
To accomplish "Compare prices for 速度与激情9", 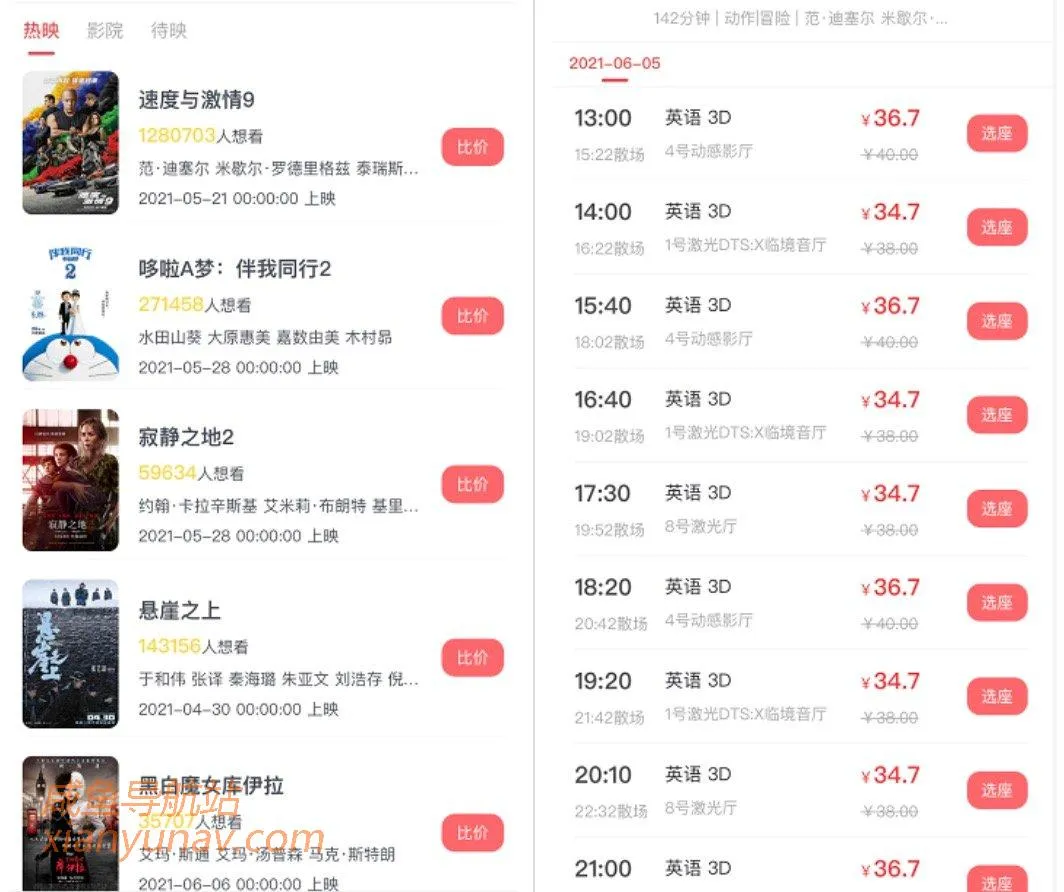I will pyautogui.click(x=472, y=148).
